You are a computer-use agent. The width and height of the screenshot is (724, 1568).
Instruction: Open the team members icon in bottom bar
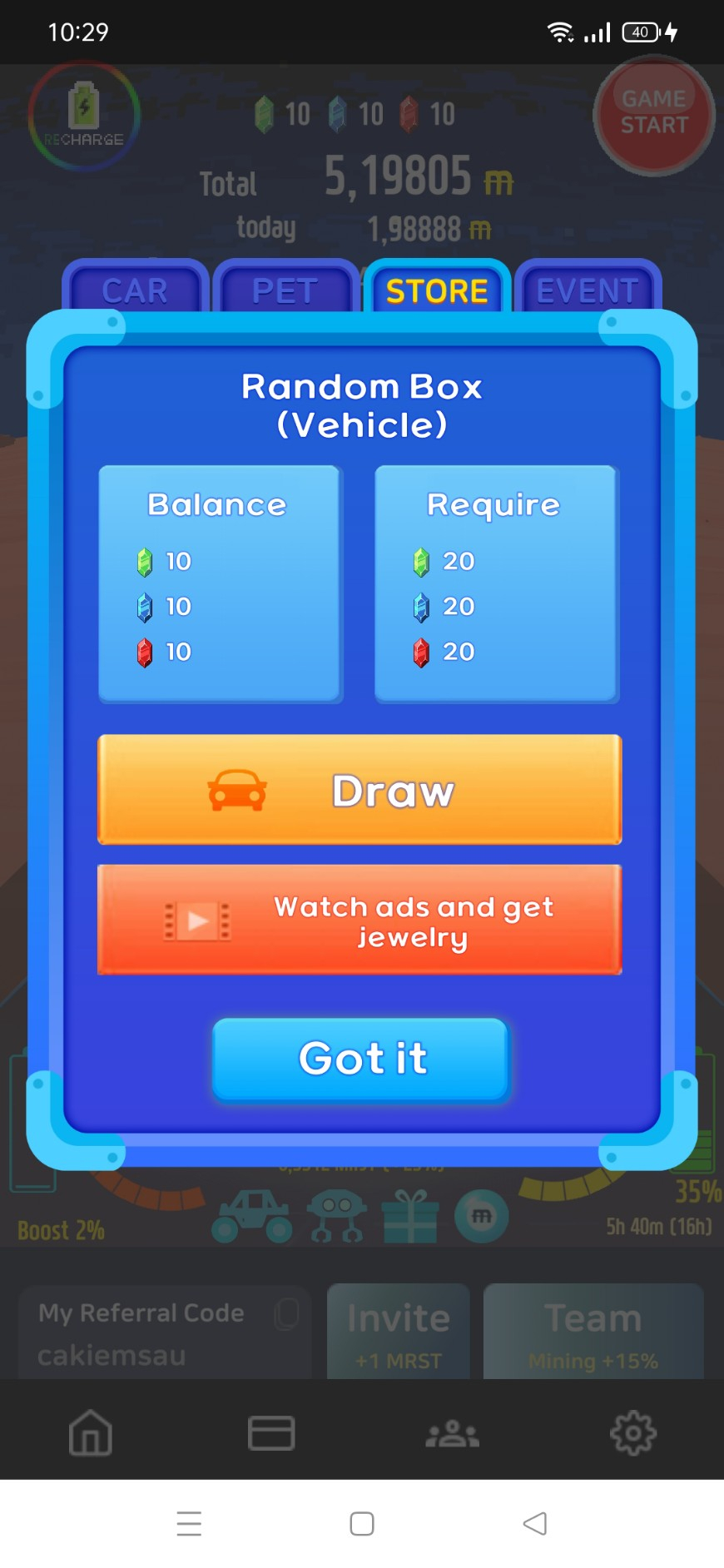point(451,1433)
